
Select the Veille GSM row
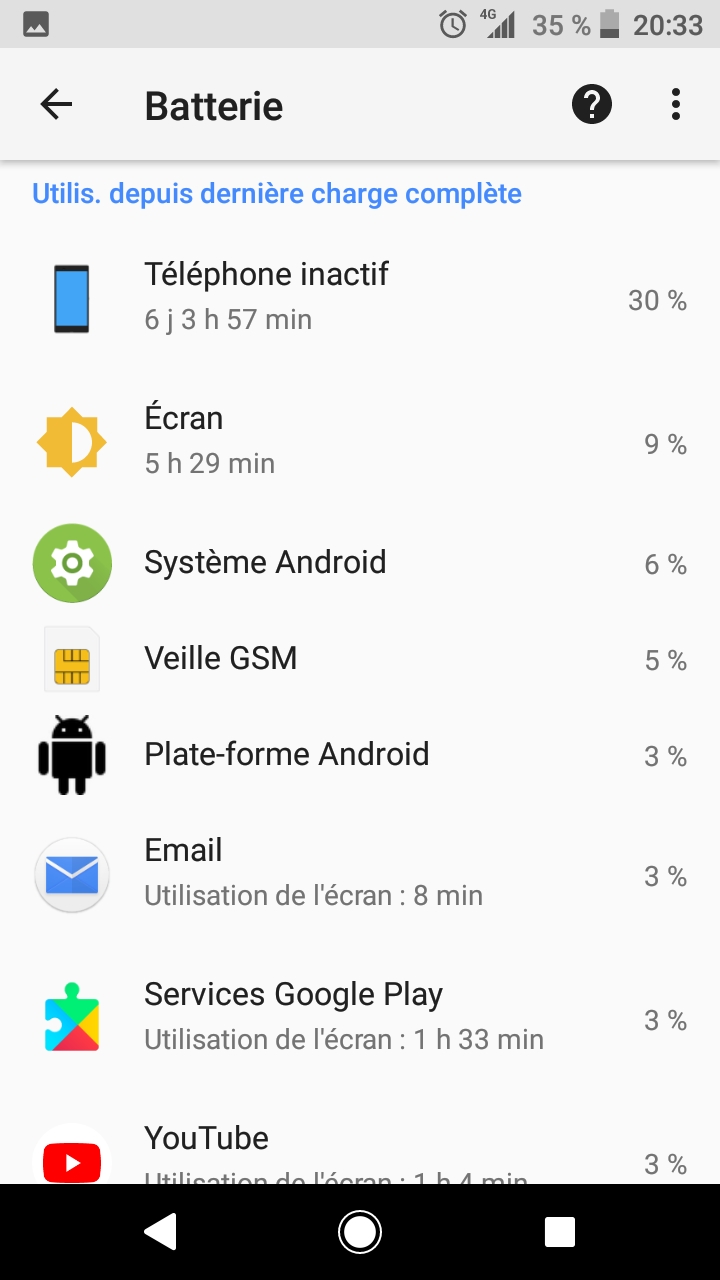pos(360,659)
